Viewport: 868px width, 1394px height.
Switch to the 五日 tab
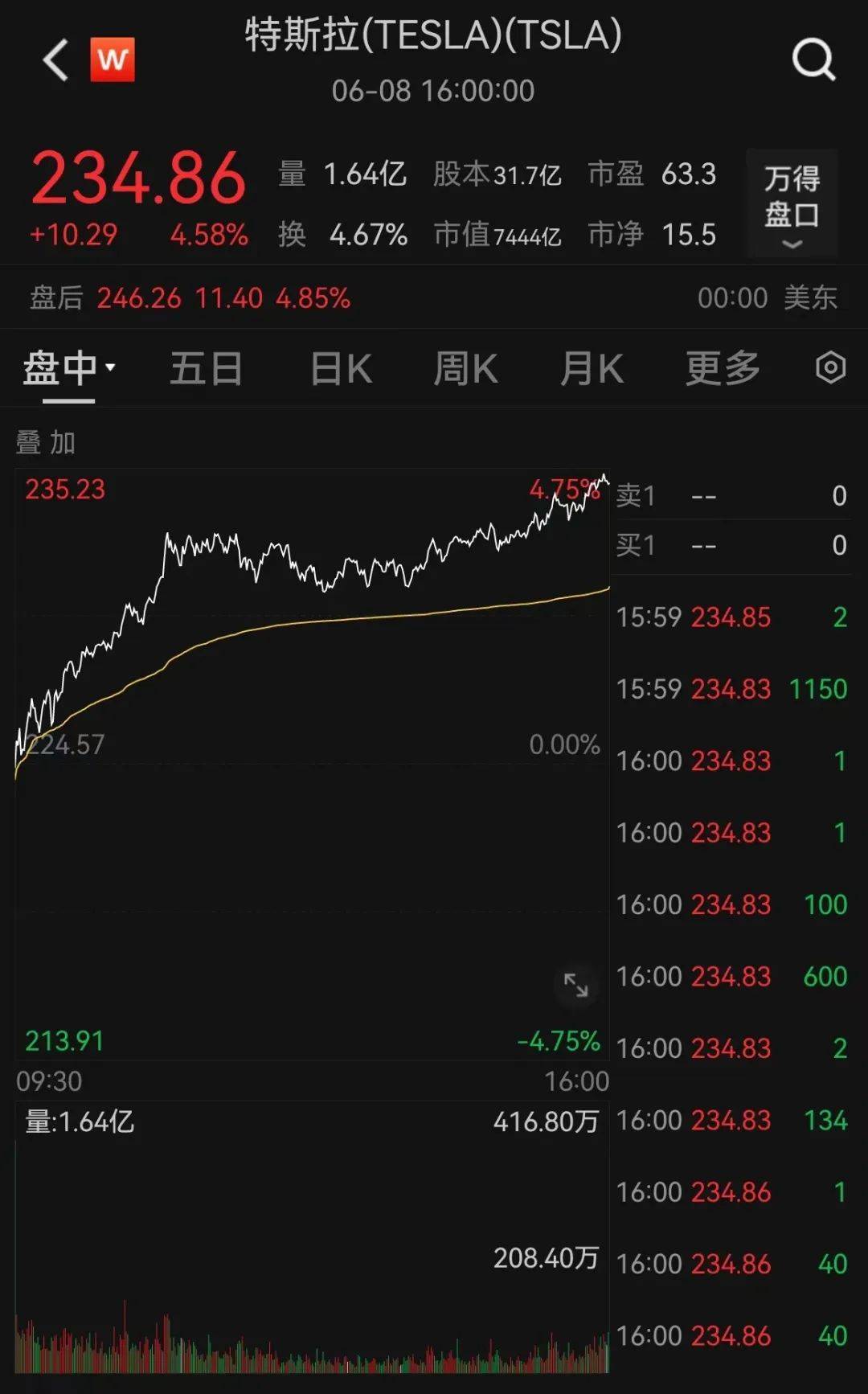(x=206, y=369)
